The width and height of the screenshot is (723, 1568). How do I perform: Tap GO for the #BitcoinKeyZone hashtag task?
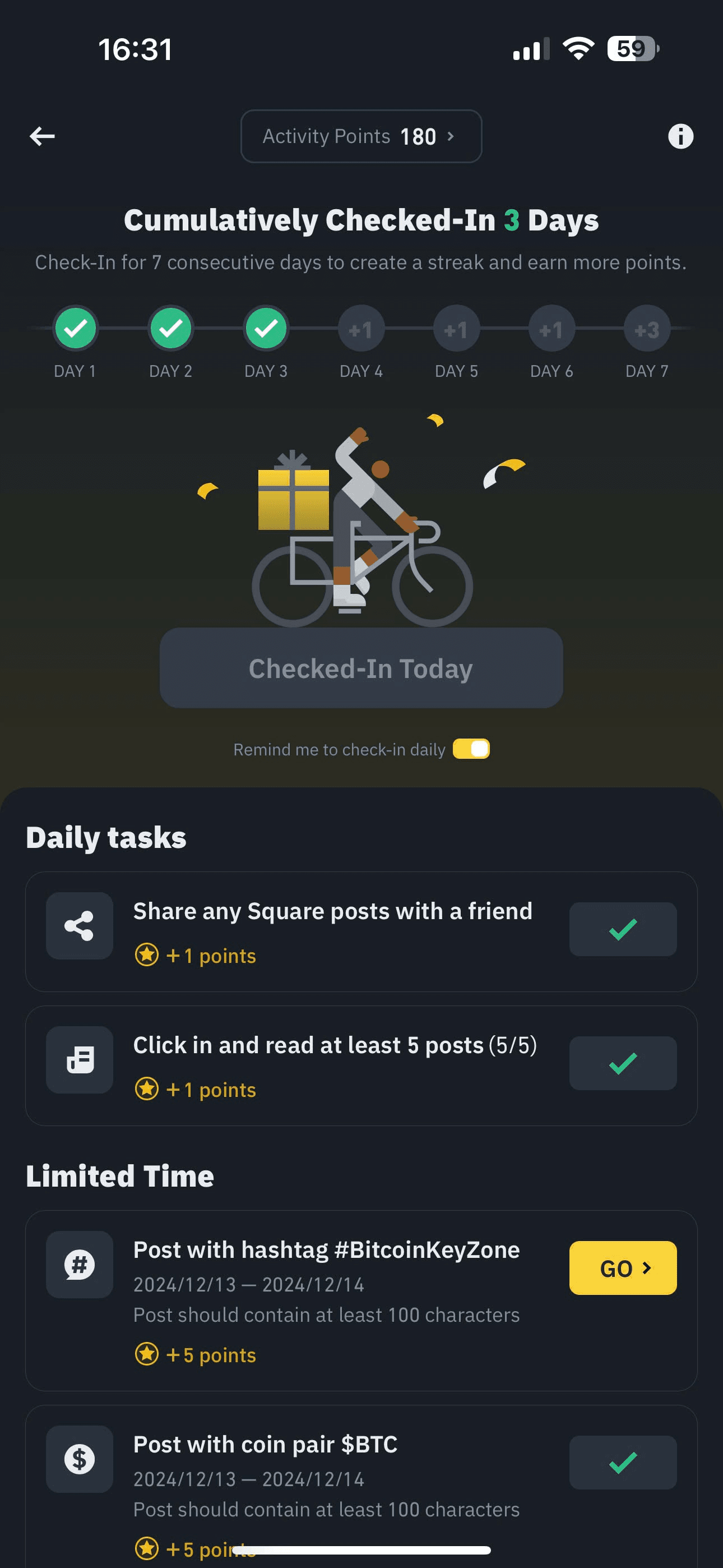[x=623, y=1268]
